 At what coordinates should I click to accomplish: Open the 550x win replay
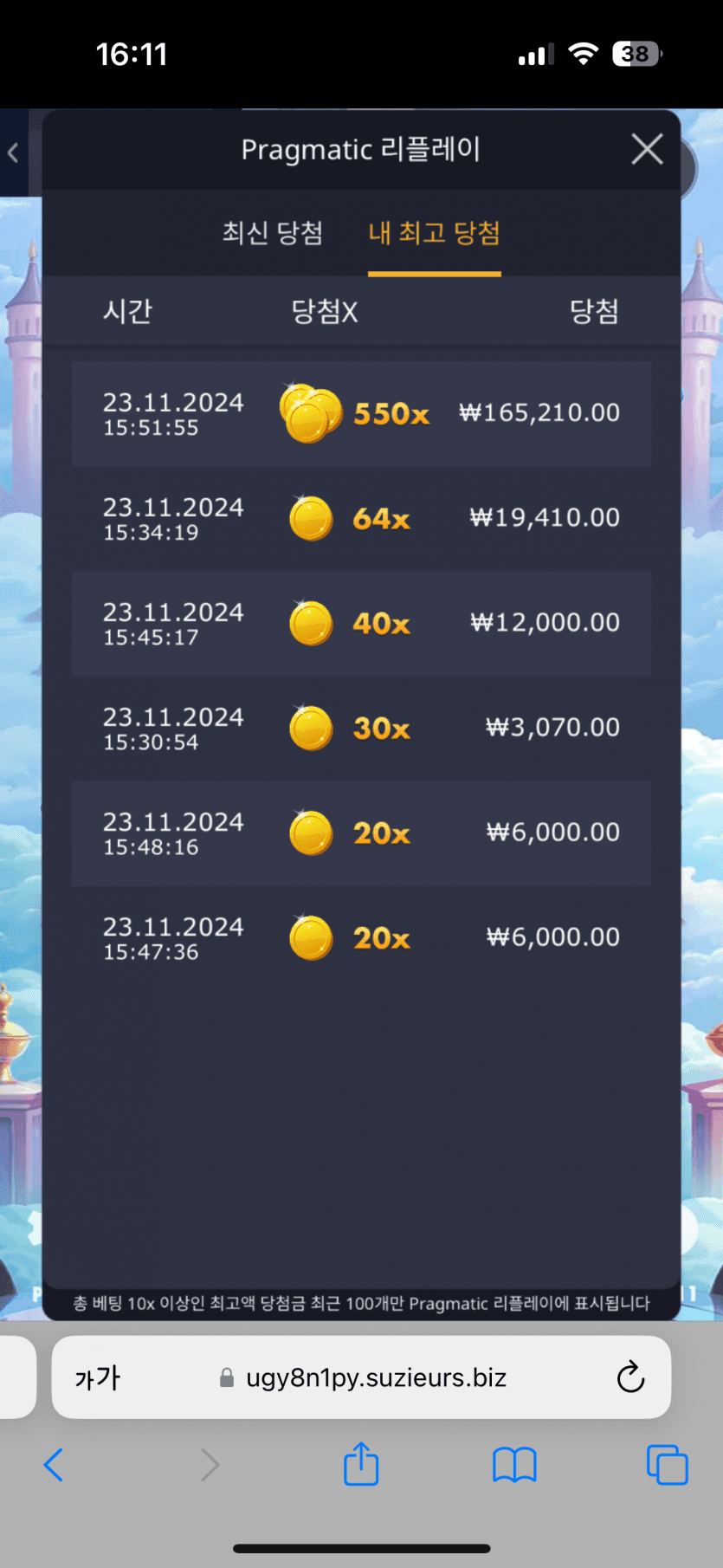pos(361,414)
